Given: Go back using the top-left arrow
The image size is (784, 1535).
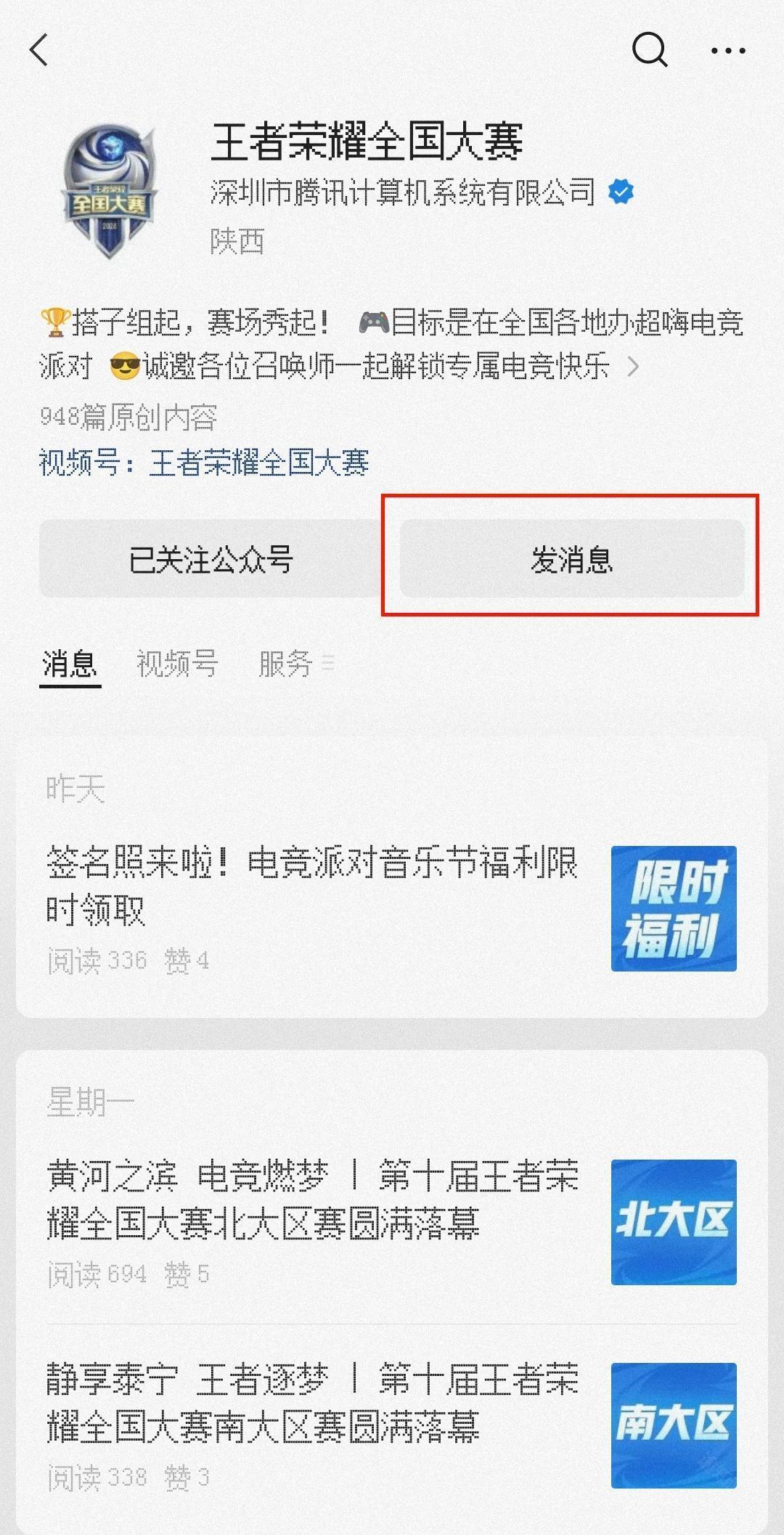Looking at the screenshot, I should pyautogui.click(x=39, y=51).
